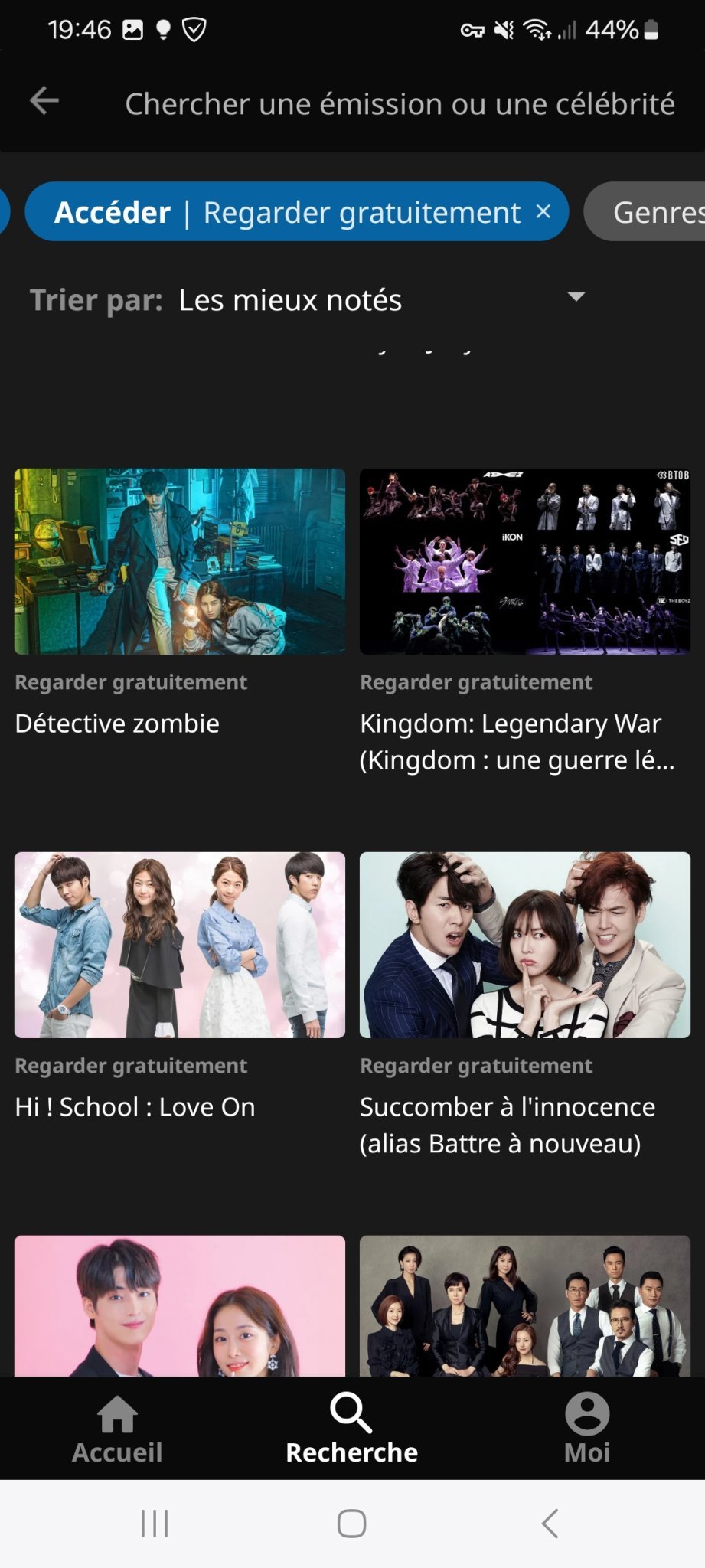
Task: Select the Recherche tab
Action: (x=351, y=1429)
